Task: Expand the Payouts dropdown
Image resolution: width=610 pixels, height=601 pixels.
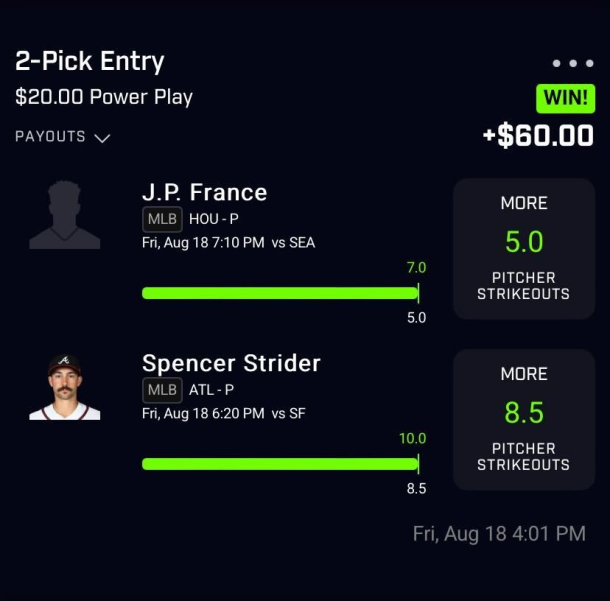Action: click(62, 137)
